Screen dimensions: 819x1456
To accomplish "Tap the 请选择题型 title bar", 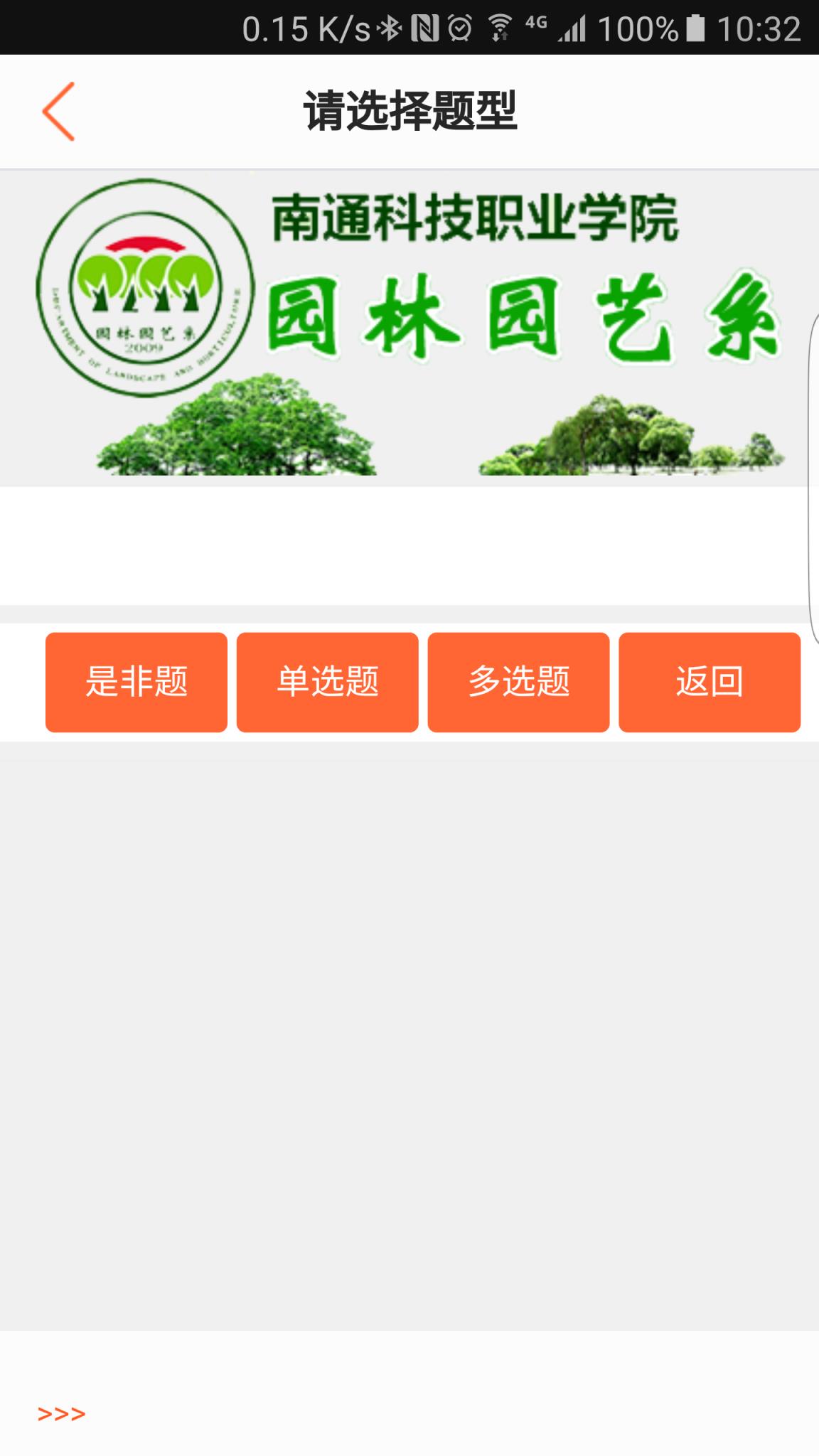I will coord(409,110).
